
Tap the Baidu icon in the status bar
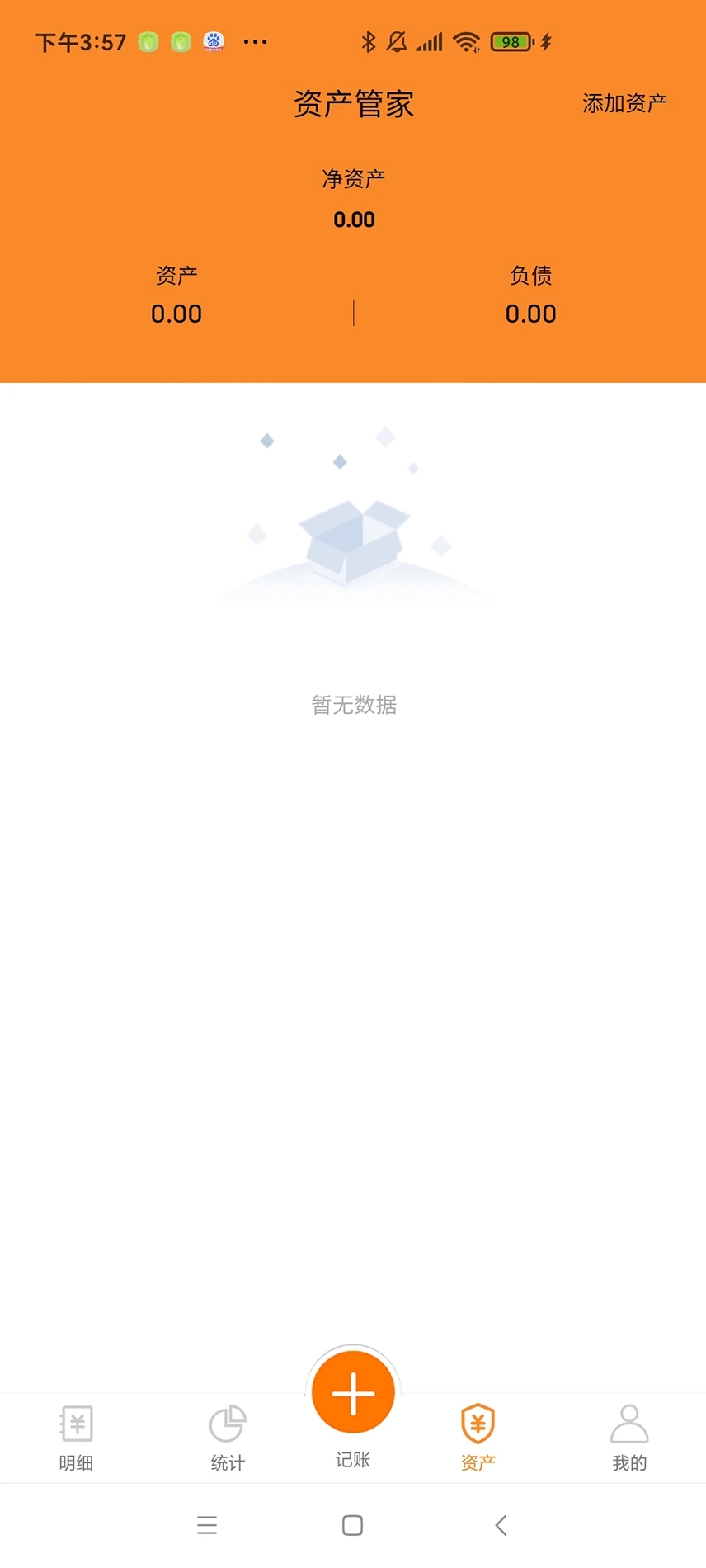click(x=212, y=41)
